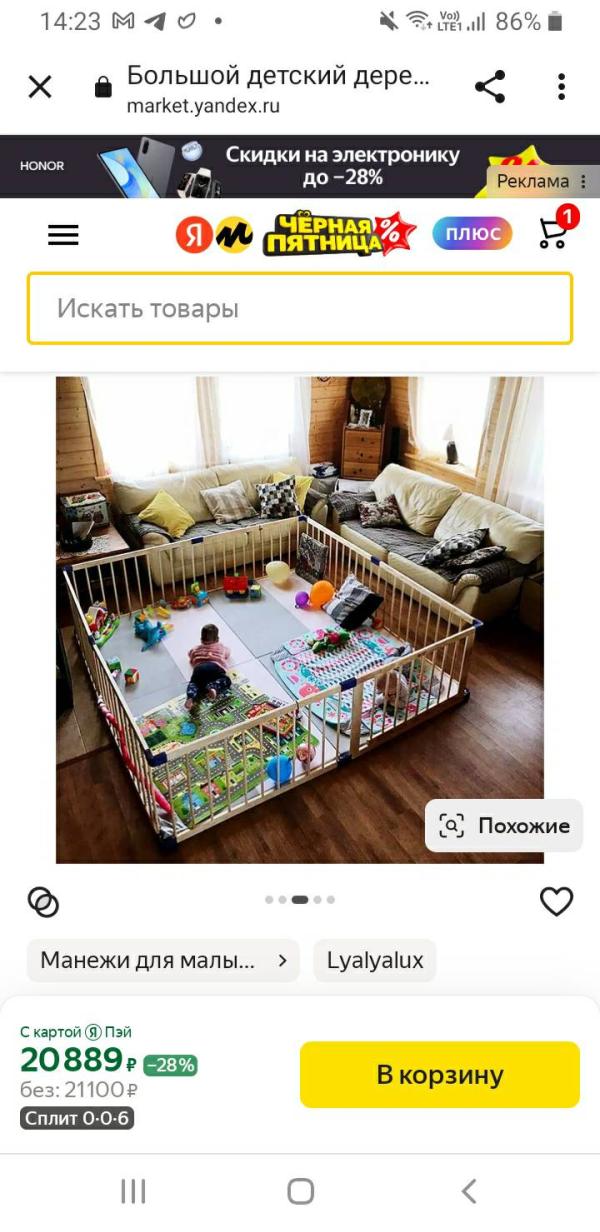
Task: Go back with system back button
Action: 469,1191
